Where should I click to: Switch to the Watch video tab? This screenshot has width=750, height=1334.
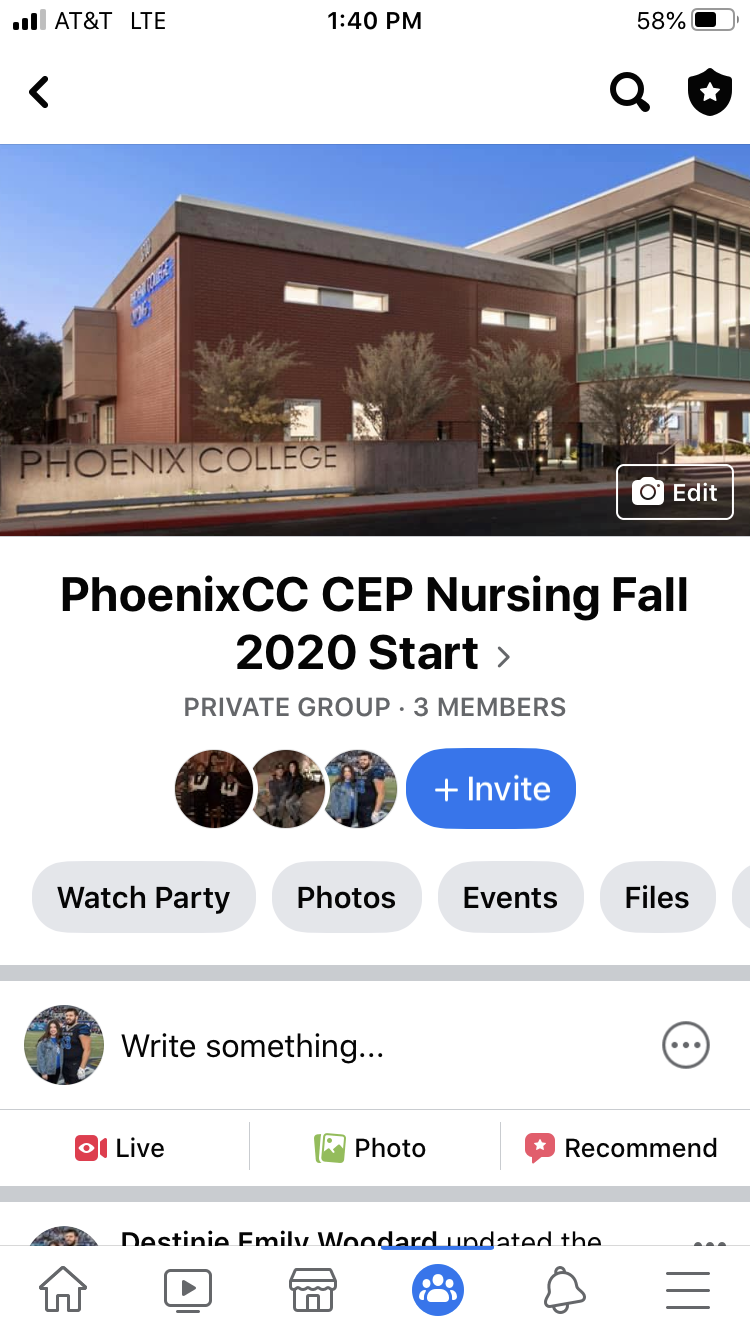(x=188, y=1290)
